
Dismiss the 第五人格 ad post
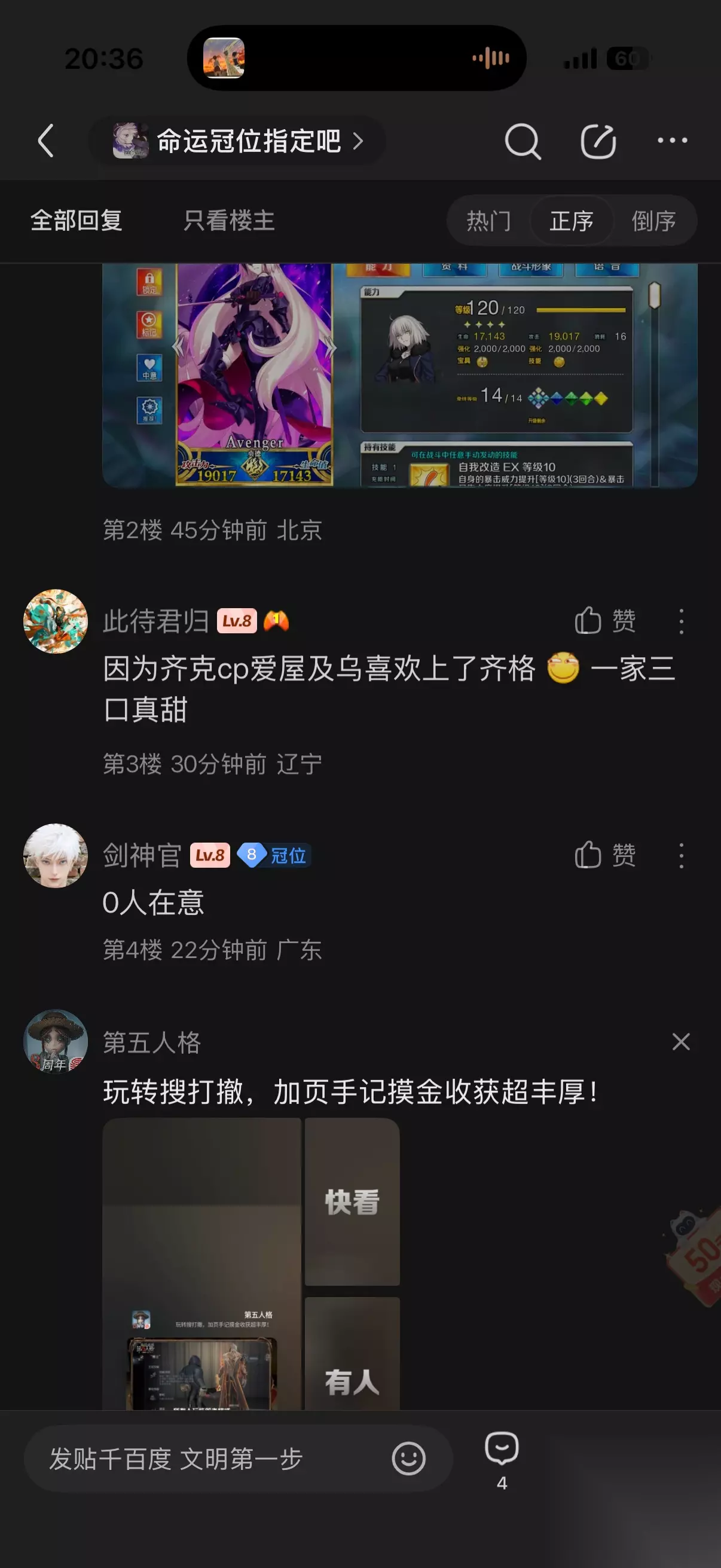pyautogui.click(x=682, y=1042)
